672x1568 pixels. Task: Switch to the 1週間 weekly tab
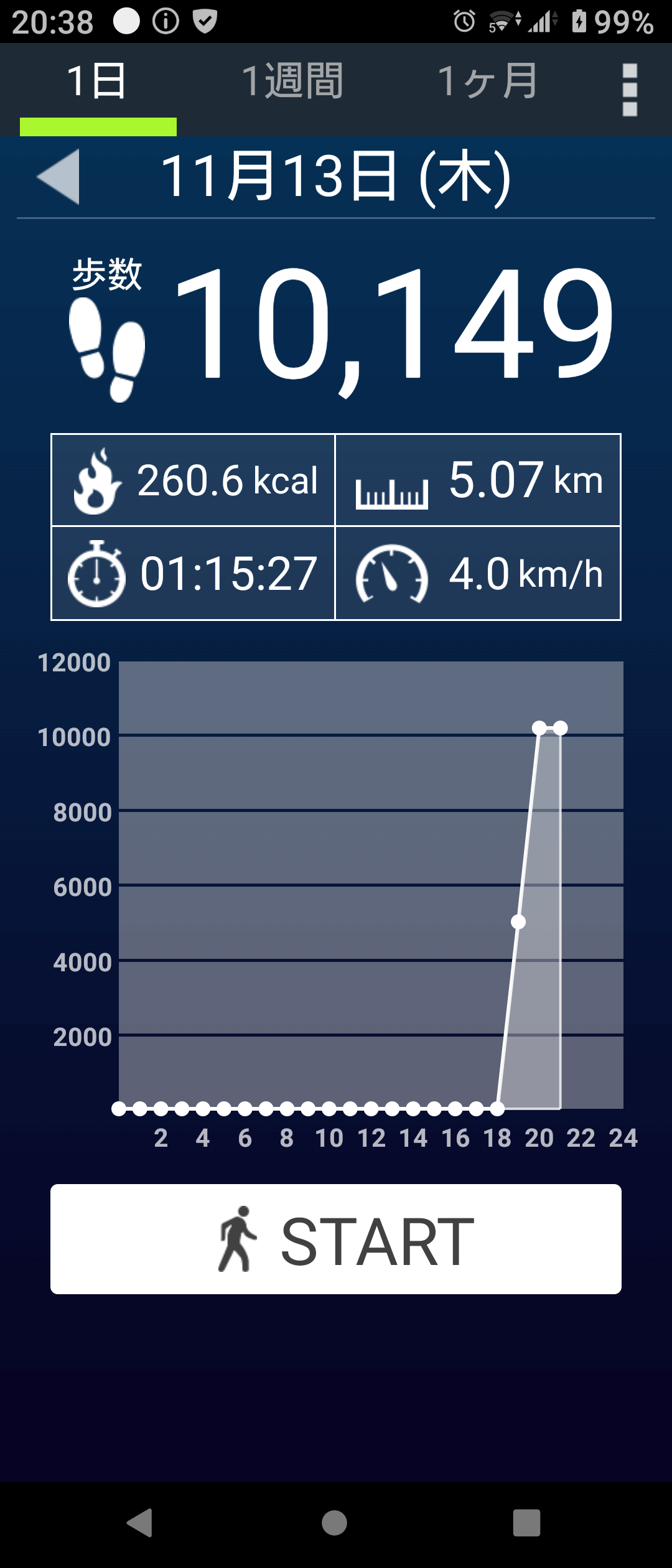[x=292, y=82]
